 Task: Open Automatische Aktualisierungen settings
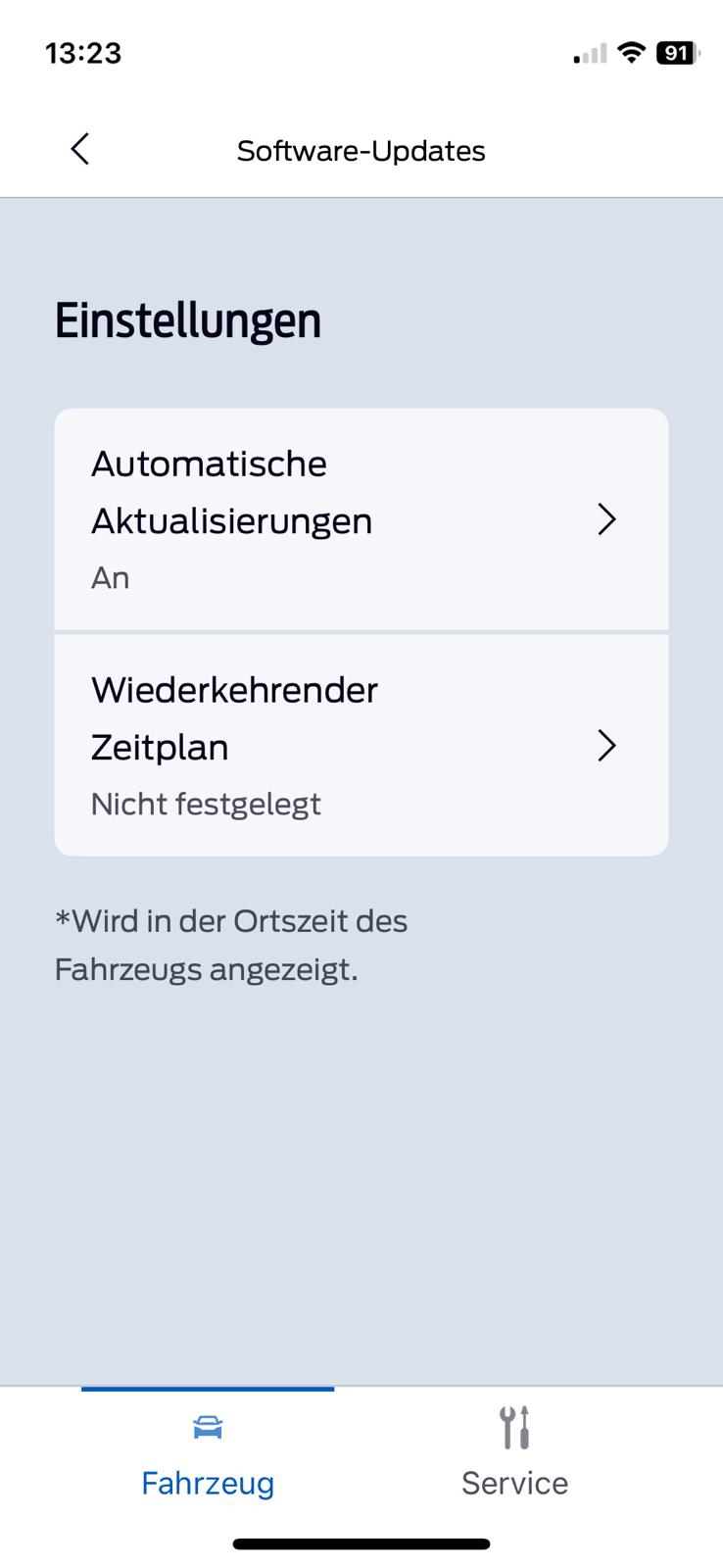click(361, 519)
